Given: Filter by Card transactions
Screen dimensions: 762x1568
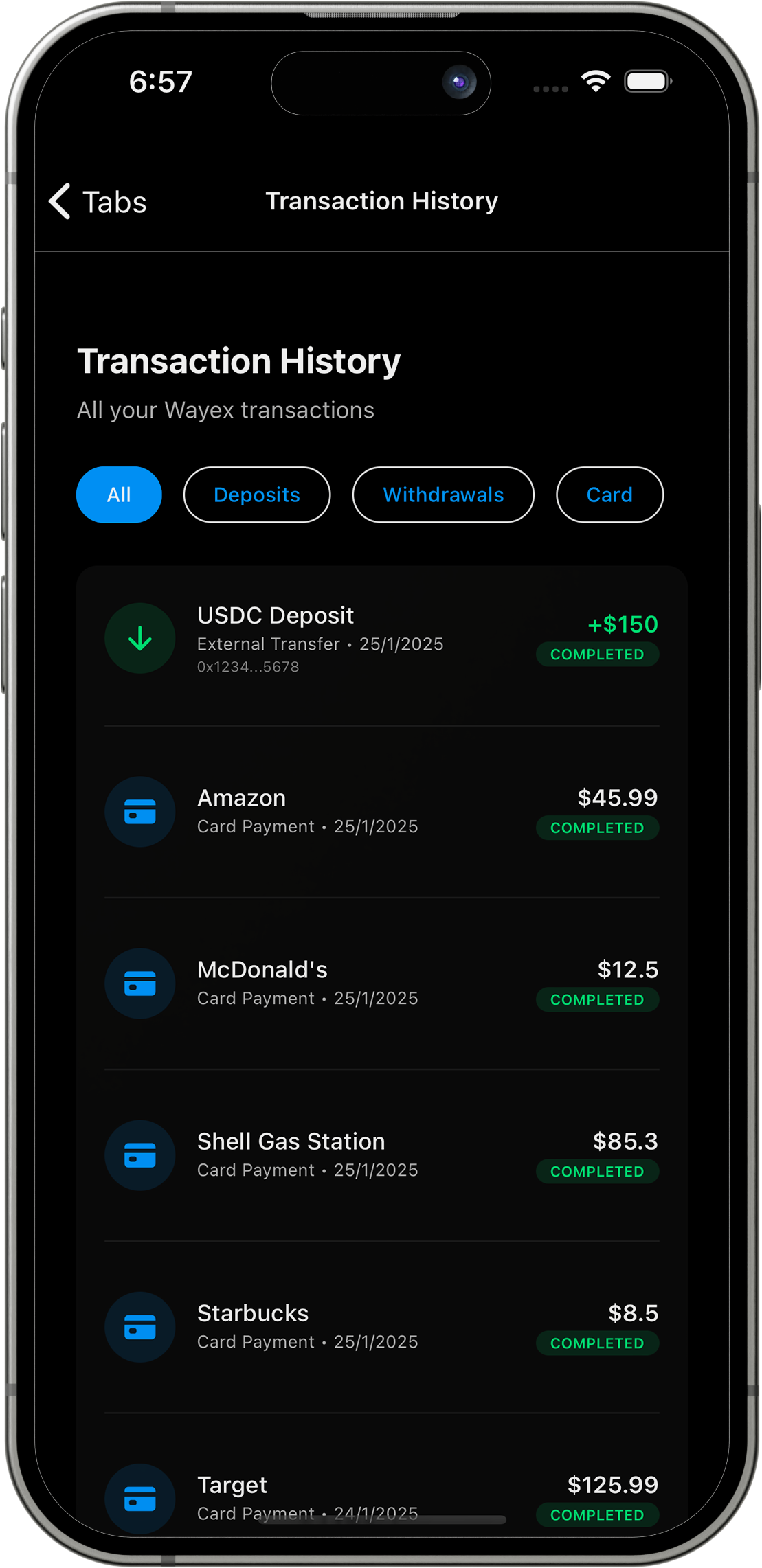Looking at the screenshot, I should pyautogui.click(x=609, y=495).
